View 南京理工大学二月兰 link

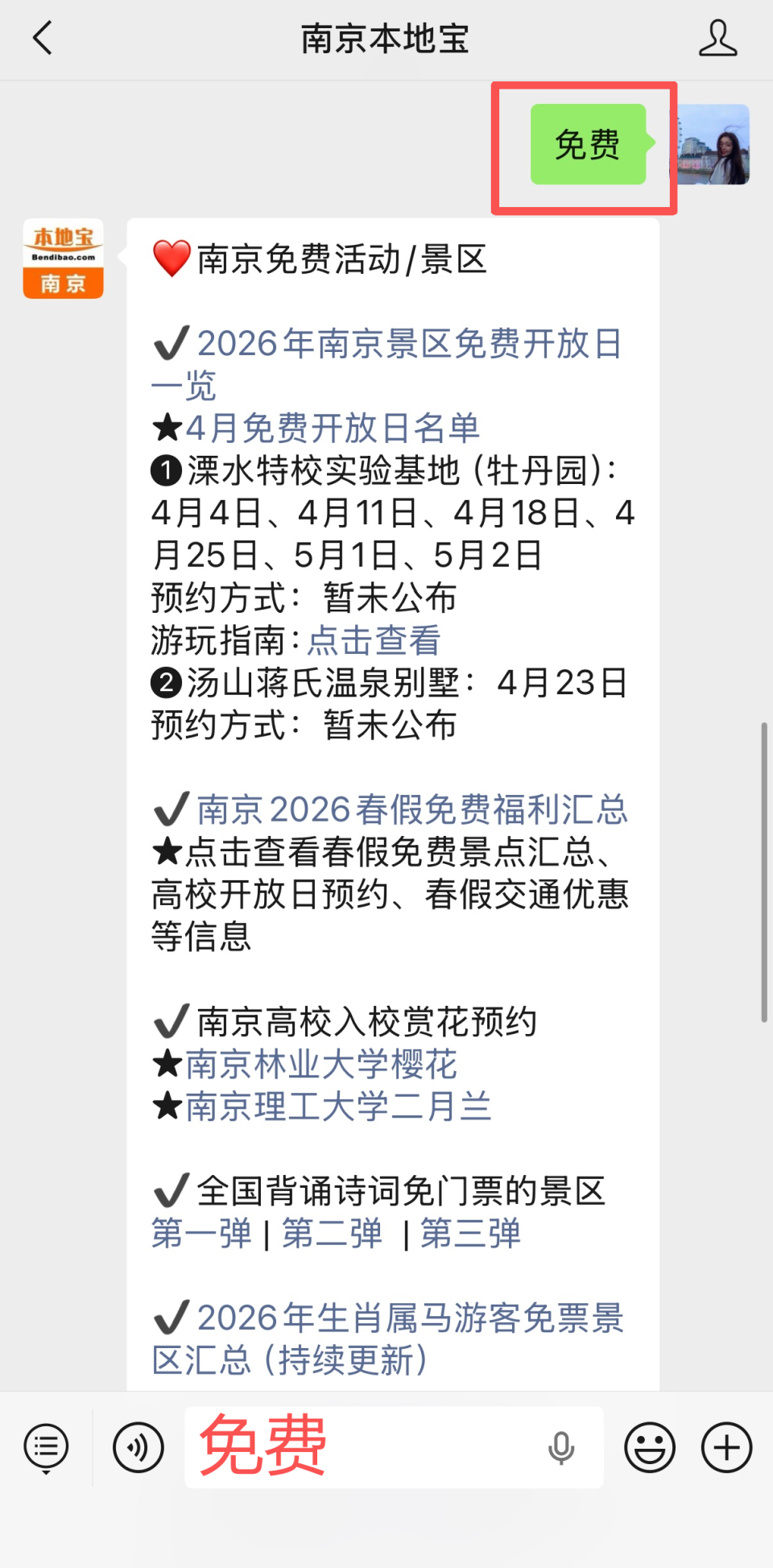coord(337,1106)
